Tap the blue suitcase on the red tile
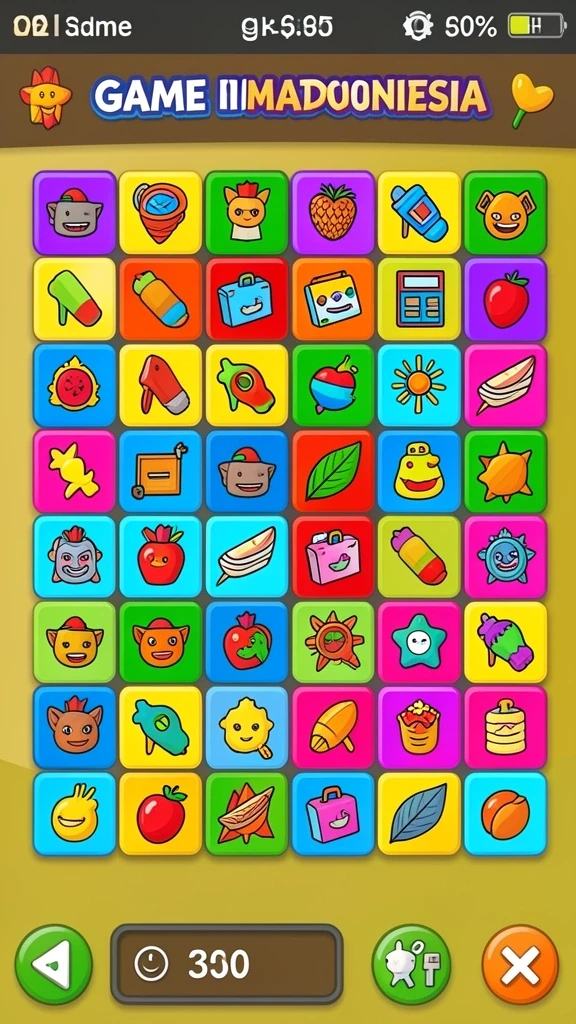This screenshot has width=576, height=1024. [x=247, y=298]
